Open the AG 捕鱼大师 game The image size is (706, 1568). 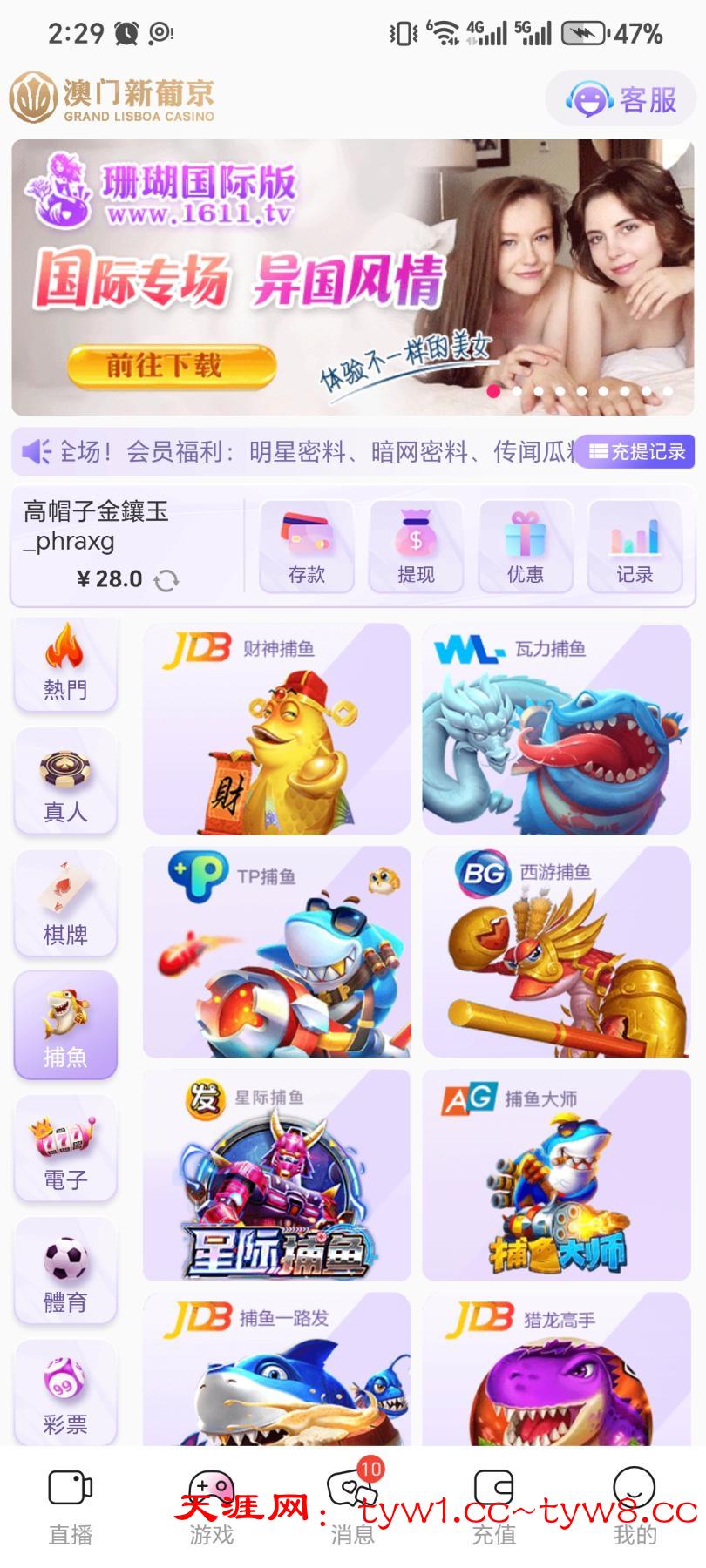coord(555,1176)
